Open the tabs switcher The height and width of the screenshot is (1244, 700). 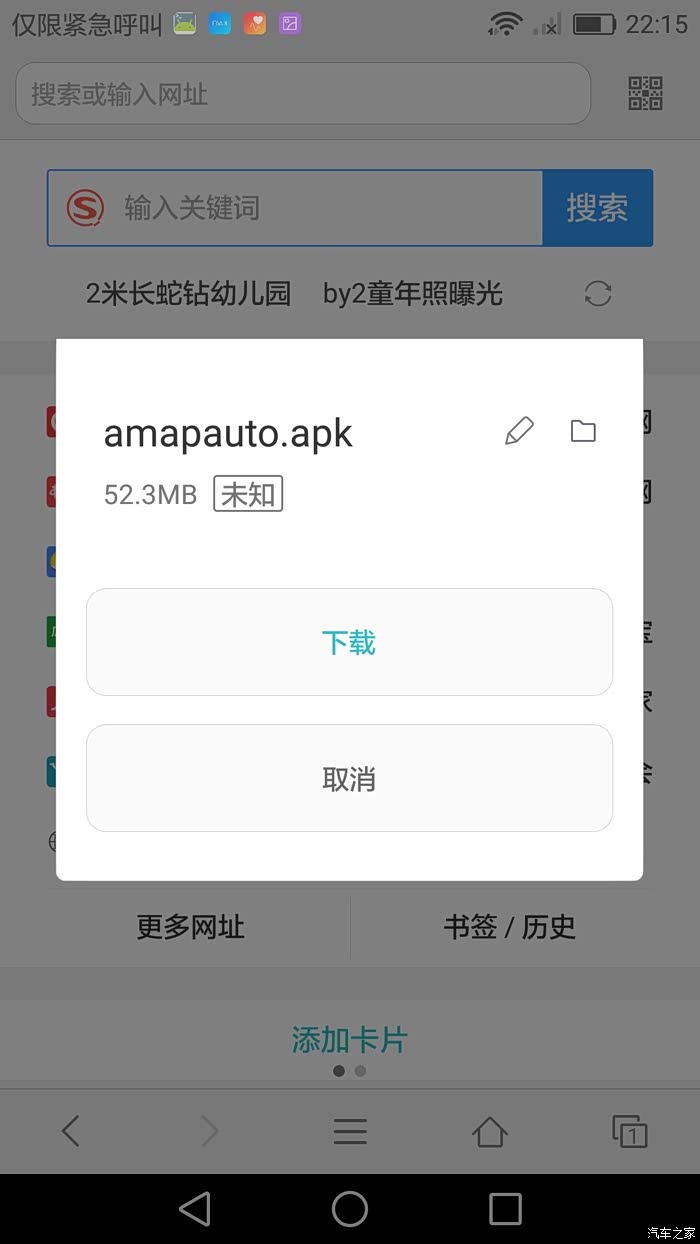pyautogui.click(x=630, y=1131)
